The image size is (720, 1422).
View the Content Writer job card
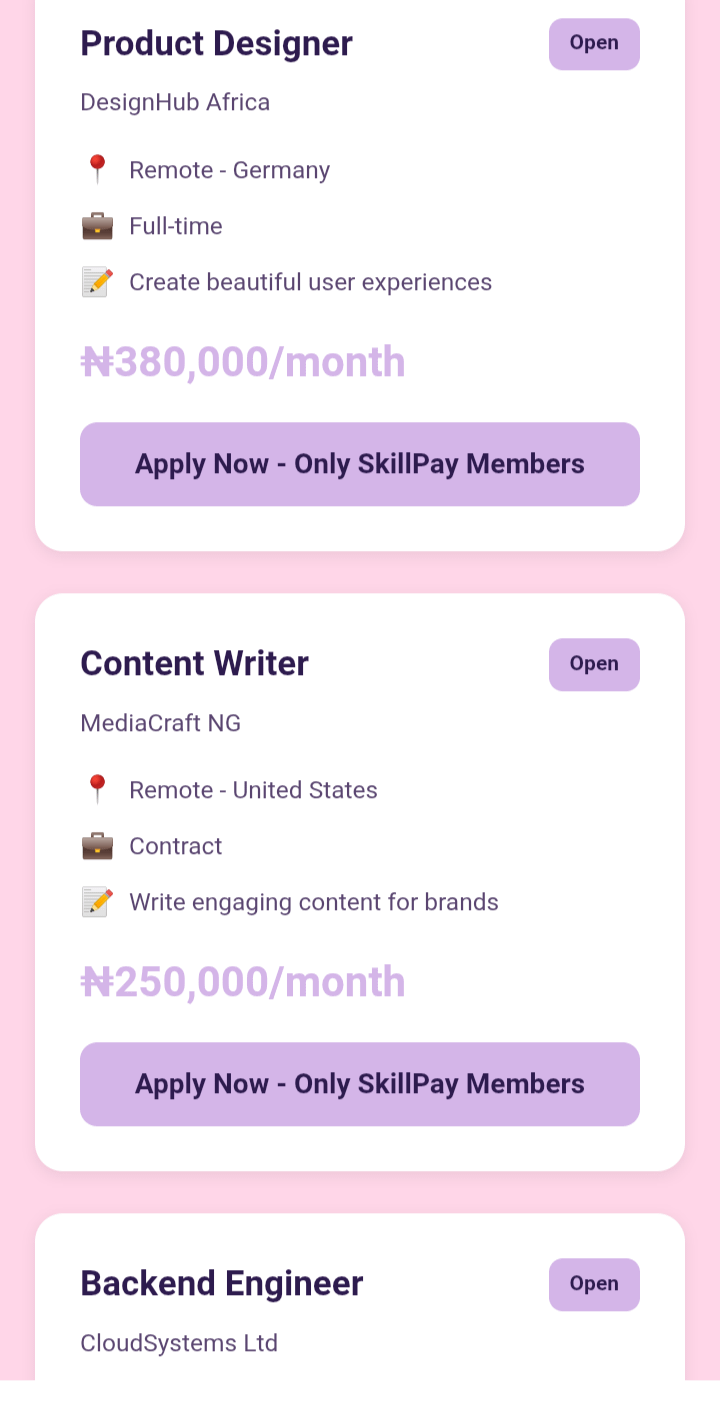point(195,664)
